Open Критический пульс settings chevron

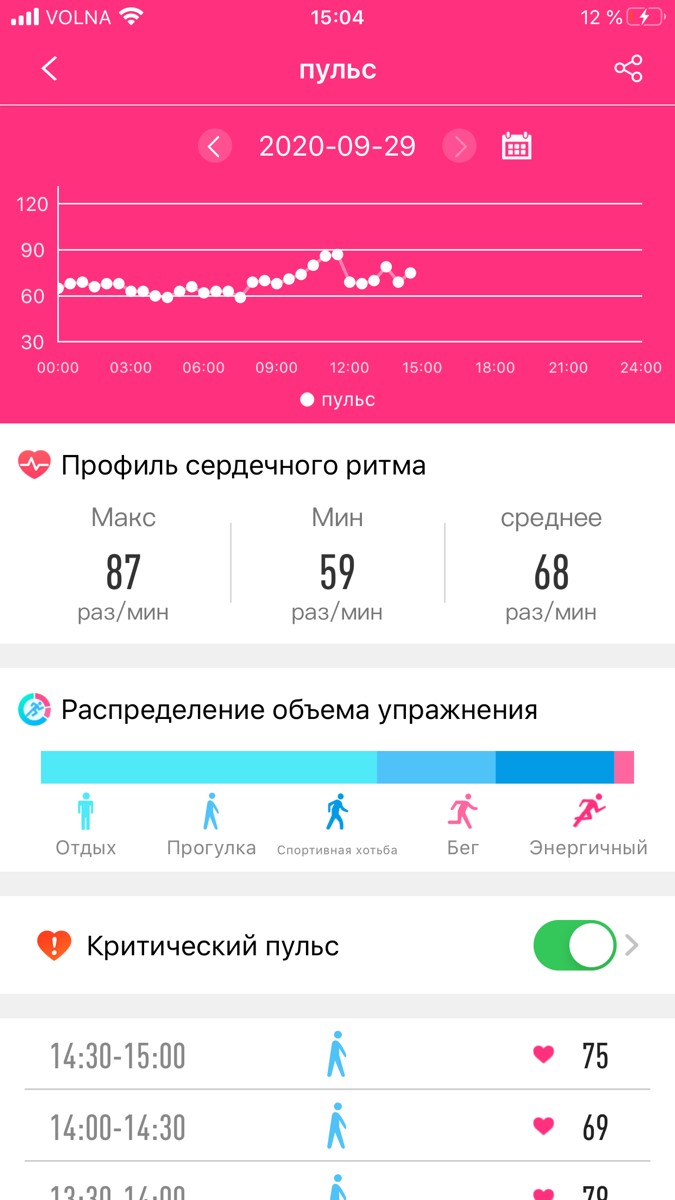coord(632,945)
